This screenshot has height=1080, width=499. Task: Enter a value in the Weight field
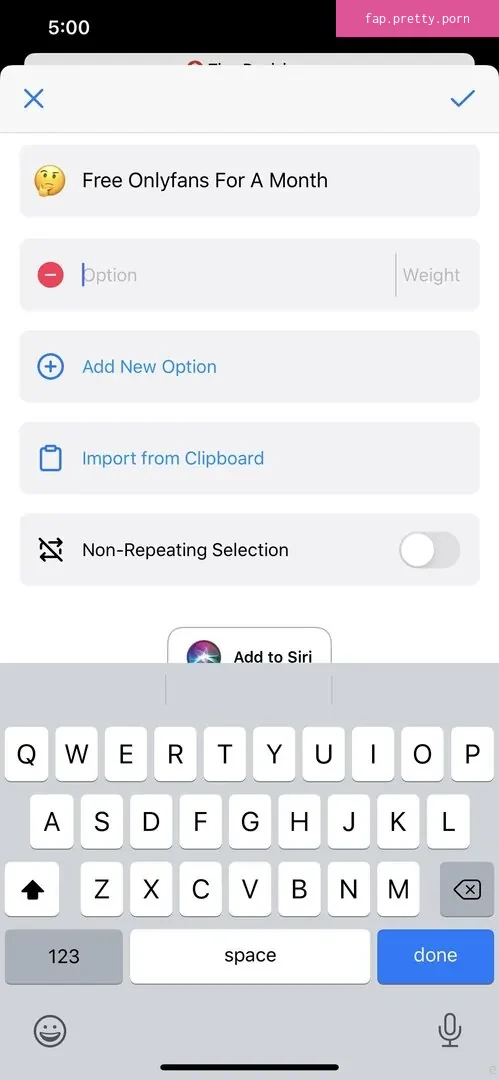(x=431, y=275)
